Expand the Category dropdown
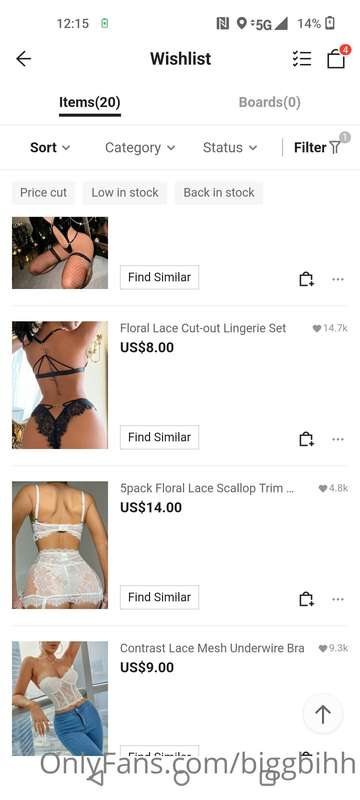Image resolution: width=360 pixels, height=800 pixels. coord(140,147)
